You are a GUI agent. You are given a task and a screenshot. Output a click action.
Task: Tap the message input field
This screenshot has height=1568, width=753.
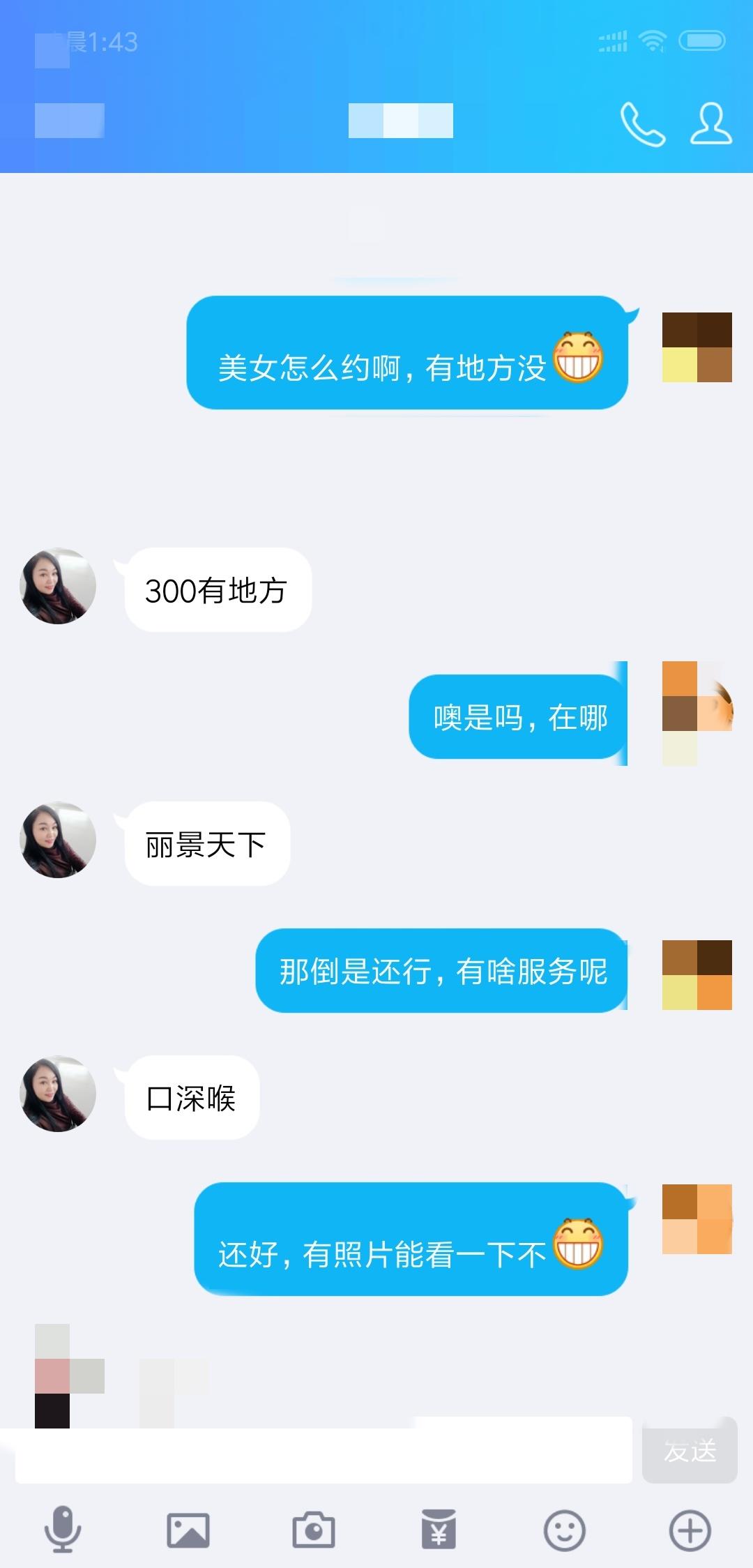point(323,1453)
